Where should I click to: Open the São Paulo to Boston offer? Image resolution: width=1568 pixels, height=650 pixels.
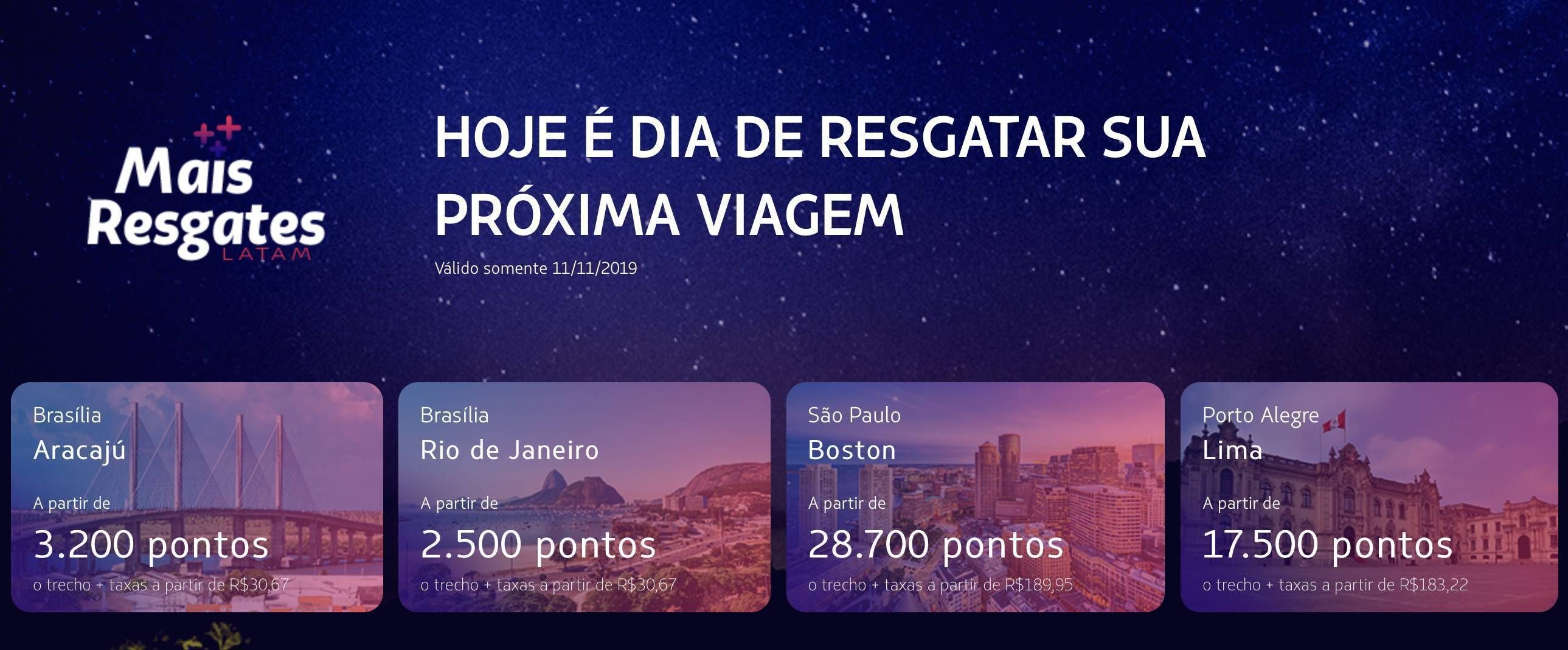(x=974, y=497)
